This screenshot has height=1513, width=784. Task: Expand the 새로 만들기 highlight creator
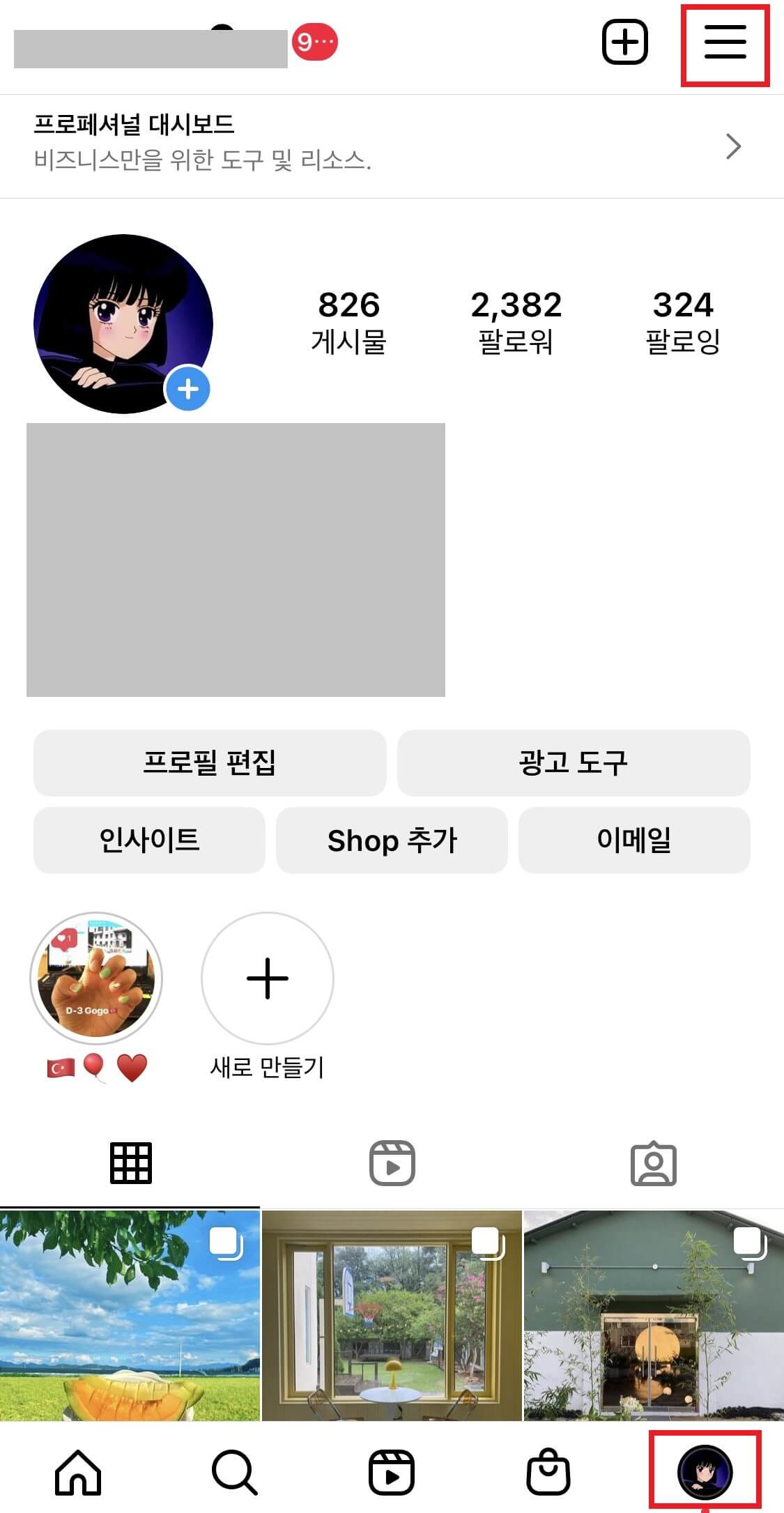click(266, 978)
